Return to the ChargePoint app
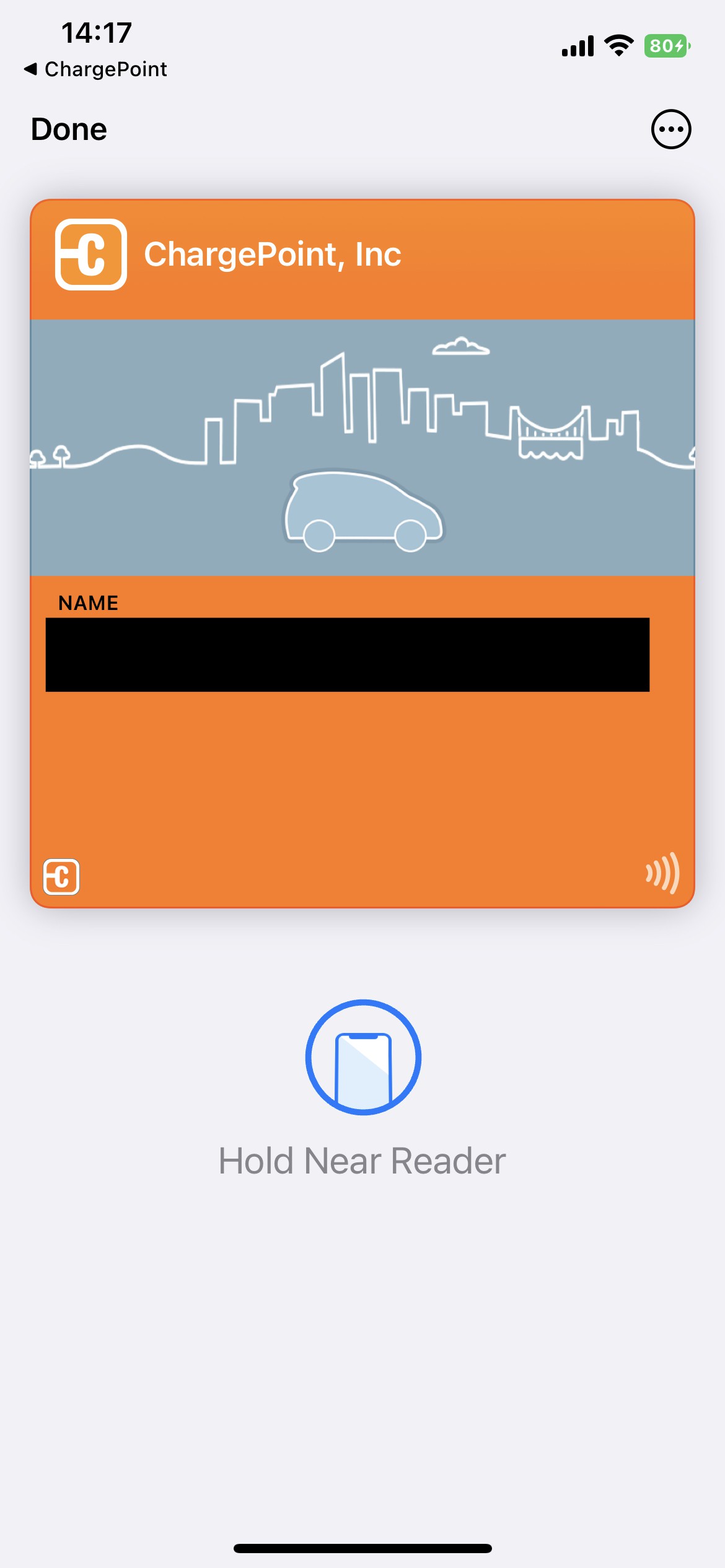 [x=95, y=69]
